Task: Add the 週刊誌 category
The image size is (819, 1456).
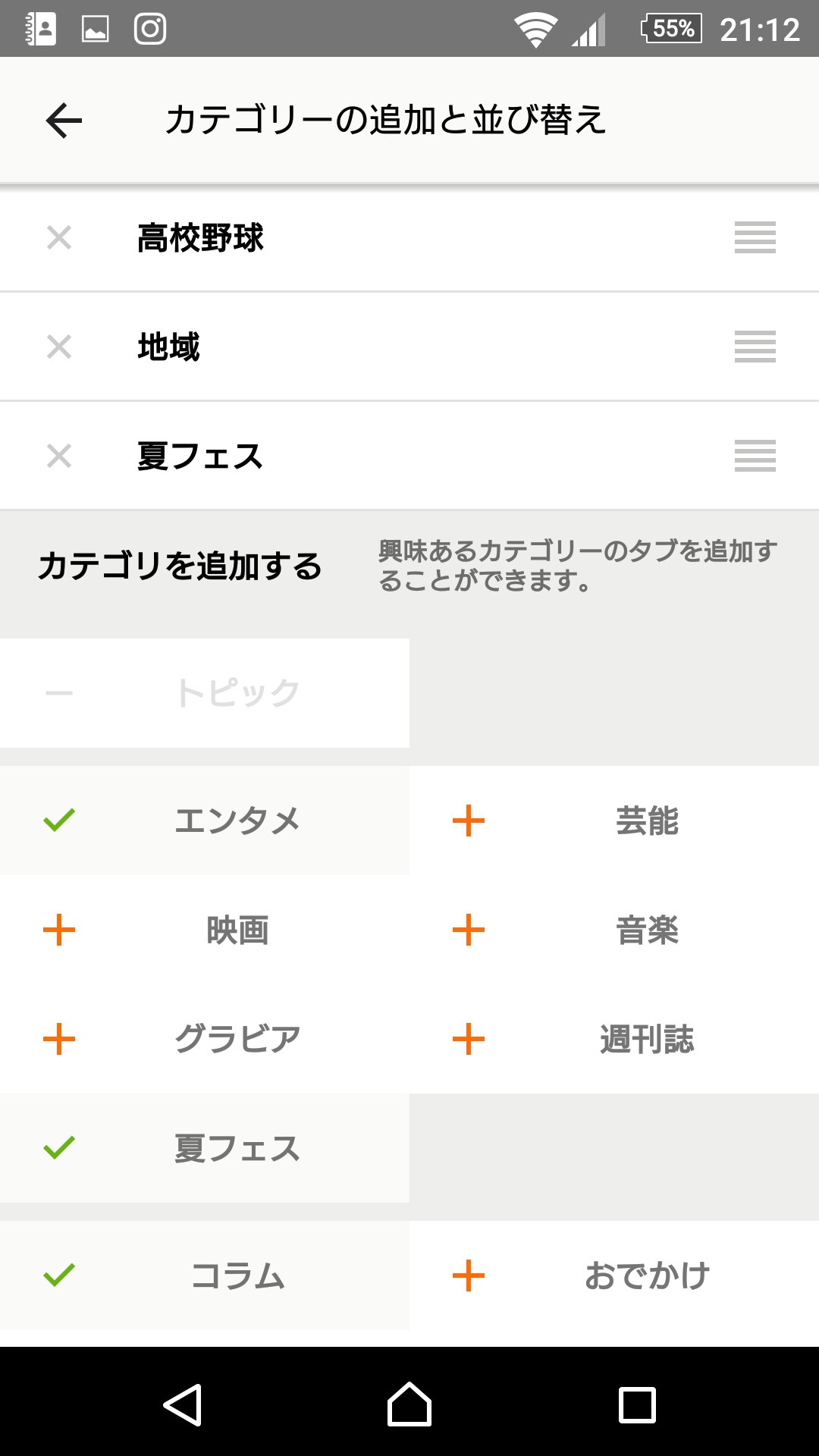Action: [x=469, y=1039]
